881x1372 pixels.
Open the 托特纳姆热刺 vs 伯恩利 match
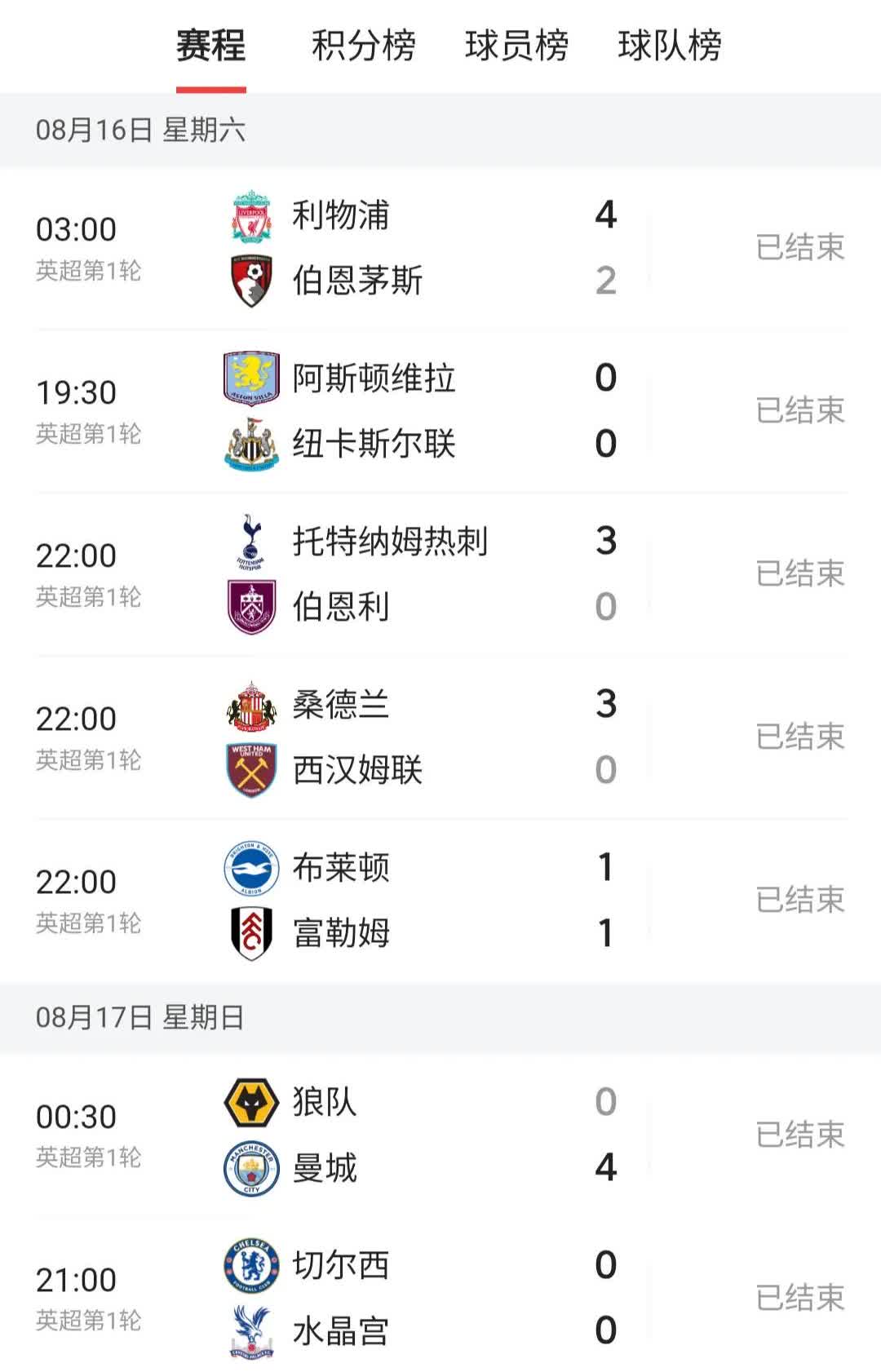pyautogui.click(x=440, y=574)
